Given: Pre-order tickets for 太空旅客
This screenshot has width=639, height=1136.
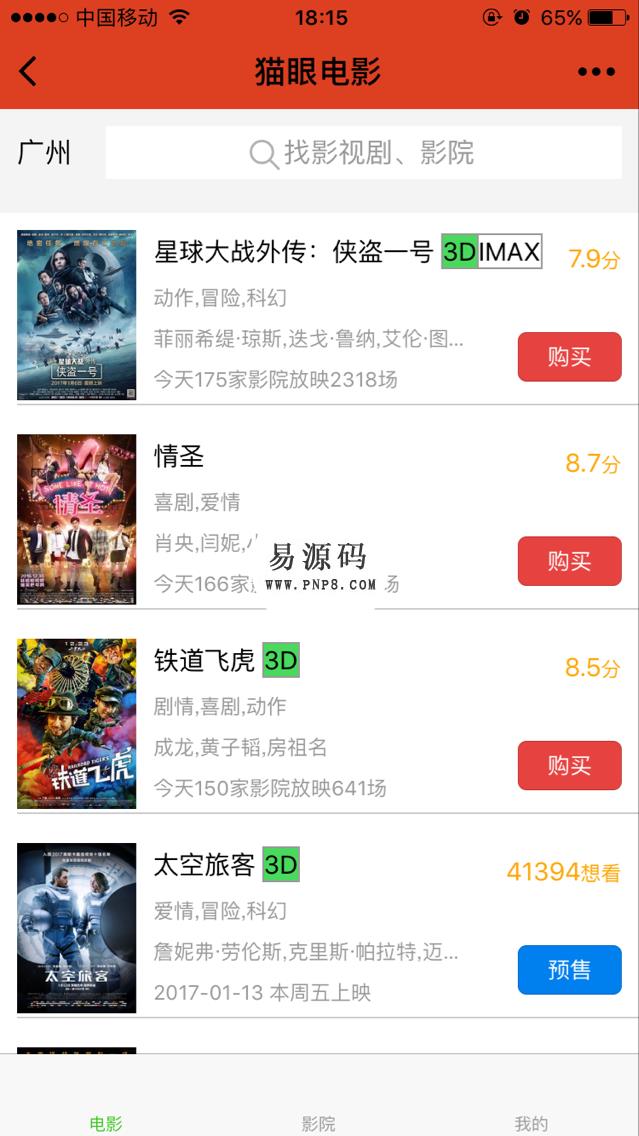Looking at the screenshot, I should (569, 970).
